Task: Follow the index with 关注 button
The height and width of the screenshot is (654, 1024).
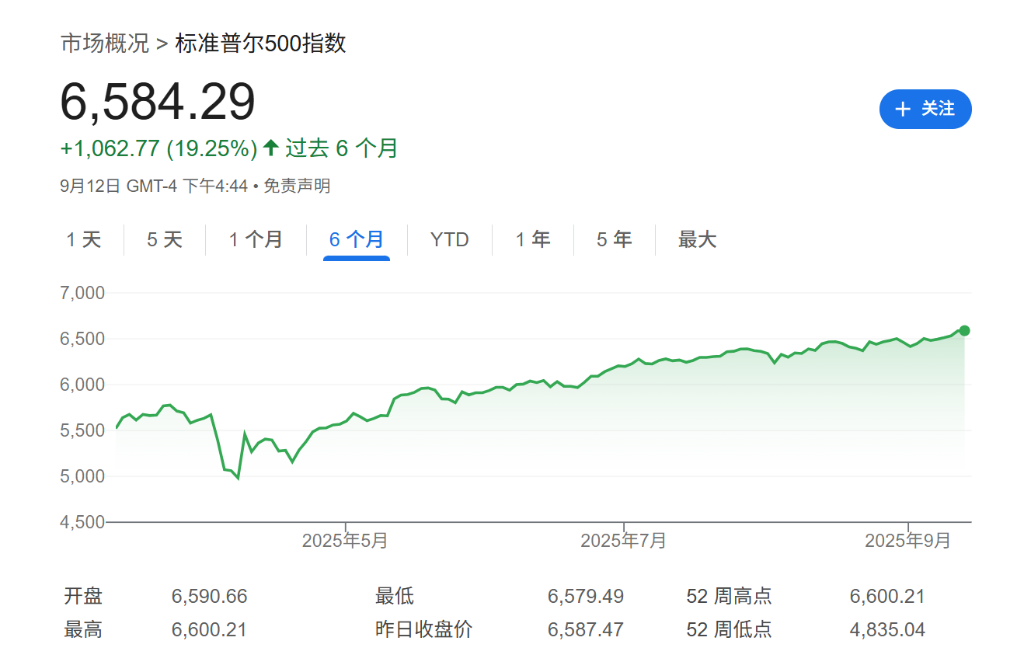Action: click(x=925, y=109)
